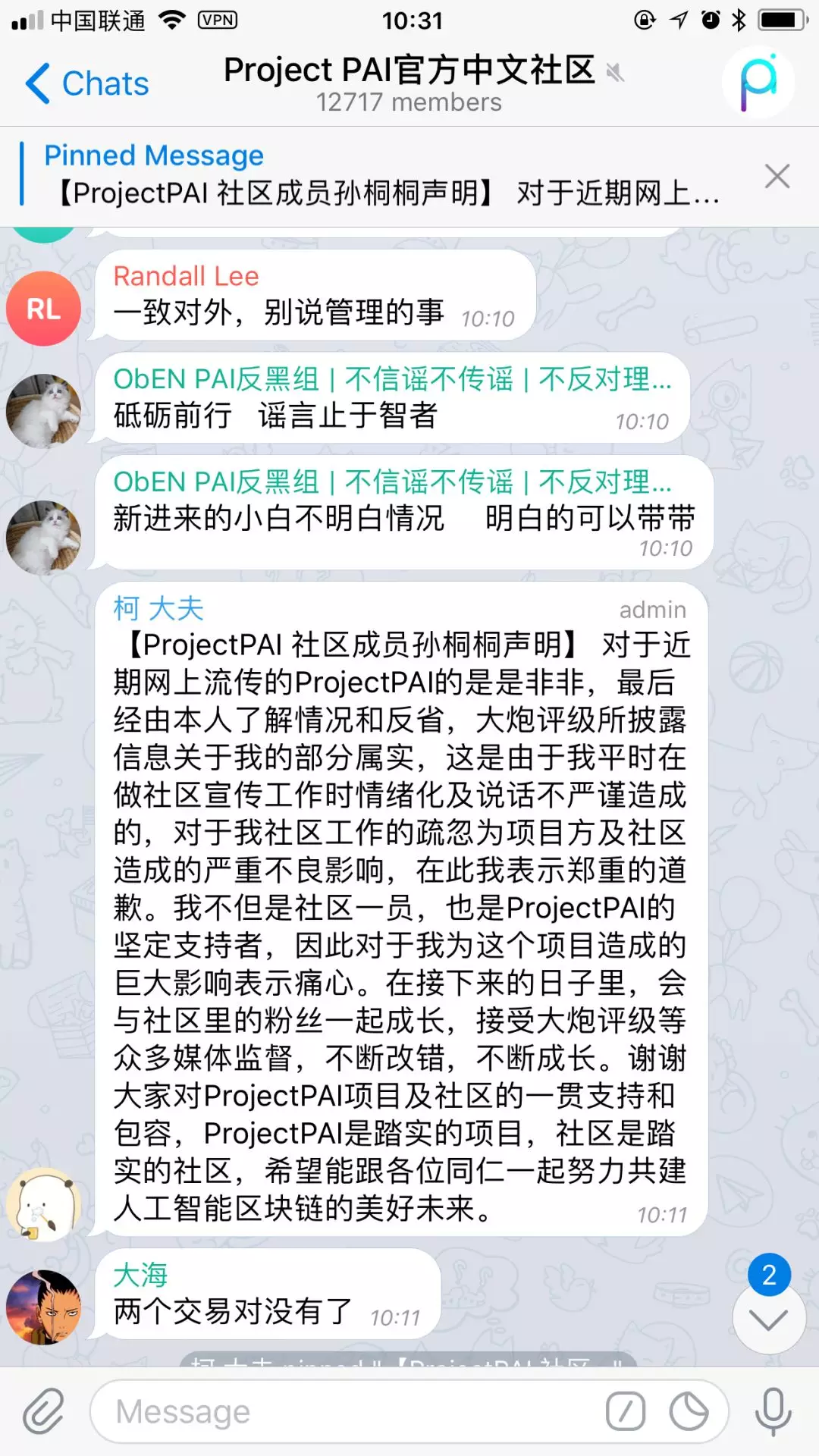
Task: Dismiss the pinned message banner
Action: (777, 176)
